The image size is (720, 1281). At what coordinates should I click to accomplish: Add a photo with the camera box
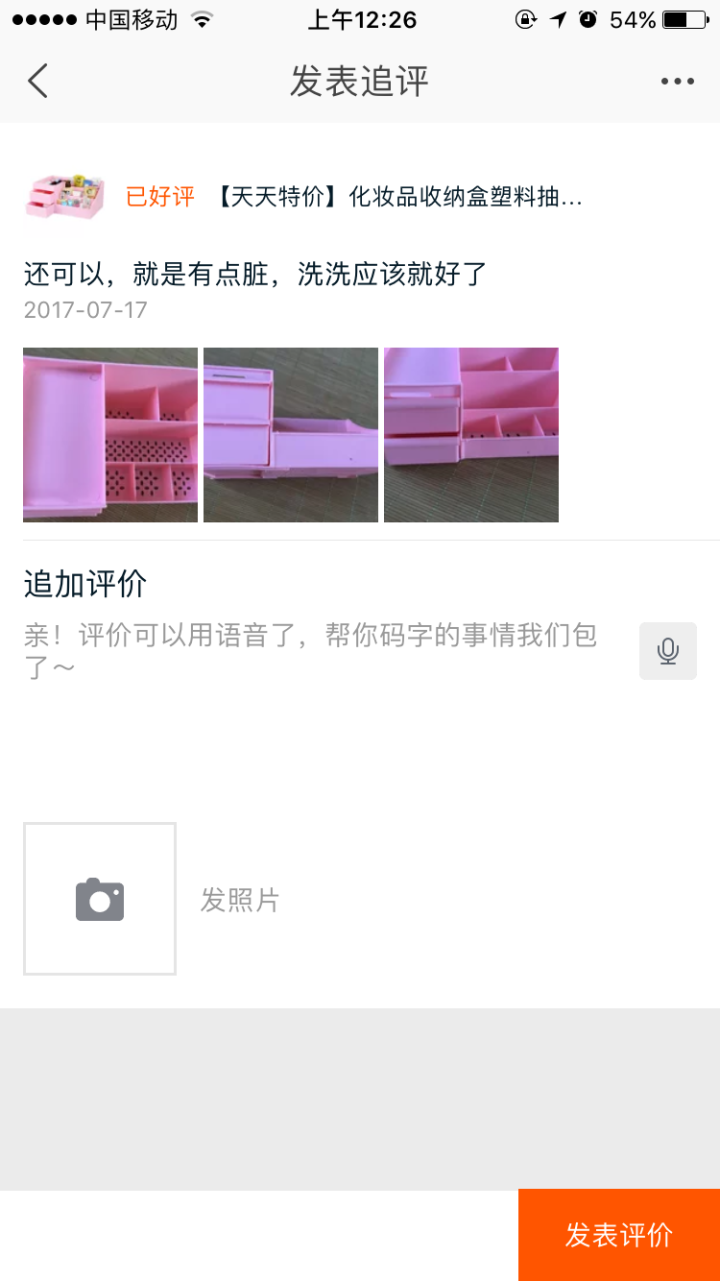point(100,899)
